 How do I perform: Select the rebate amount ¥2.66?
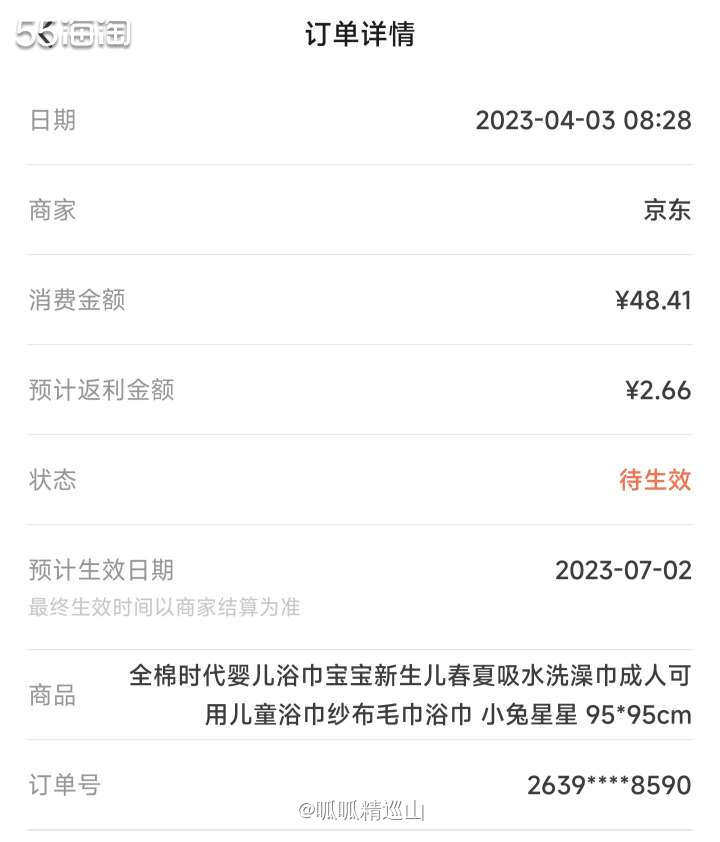(x=657, y=391)
